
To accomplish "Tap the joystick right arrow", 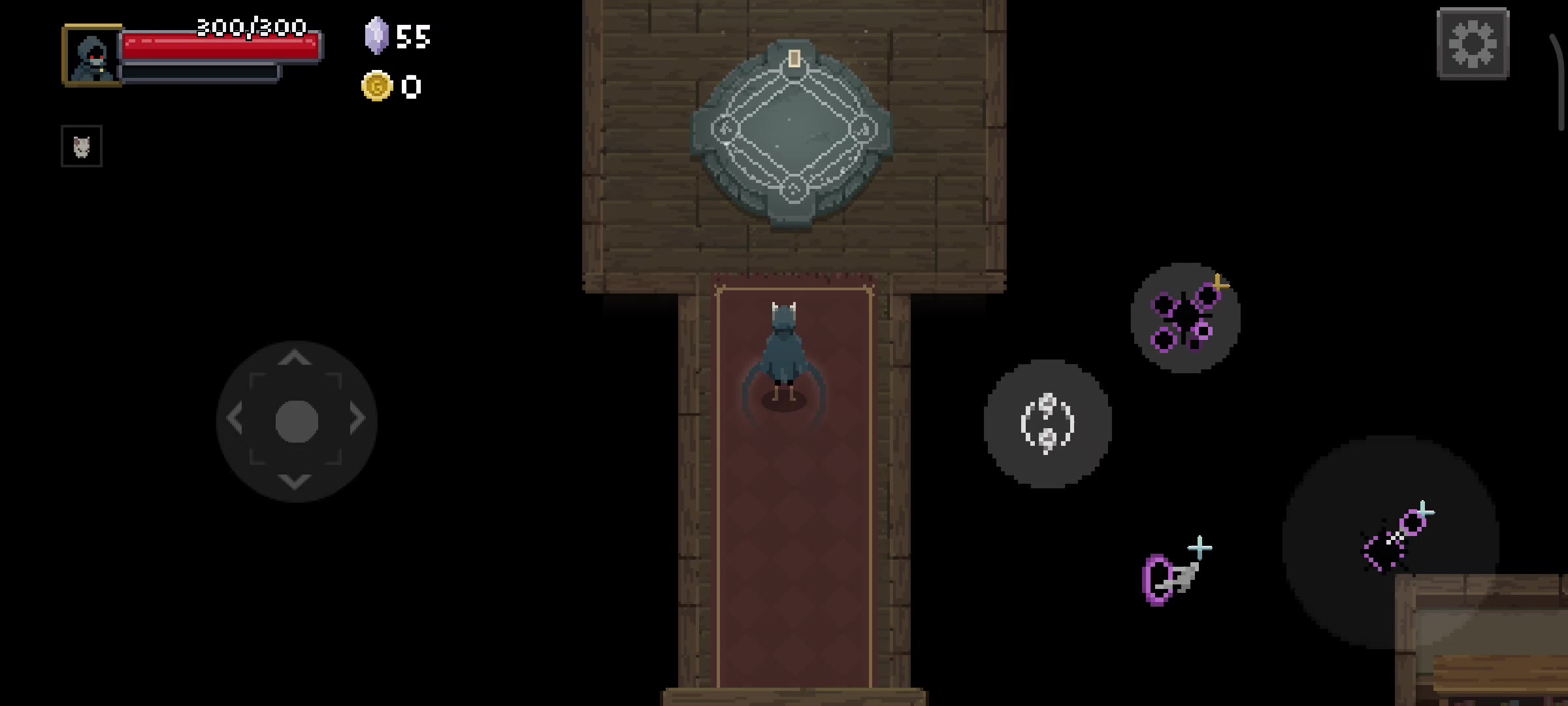I will (x=357, y=419).
